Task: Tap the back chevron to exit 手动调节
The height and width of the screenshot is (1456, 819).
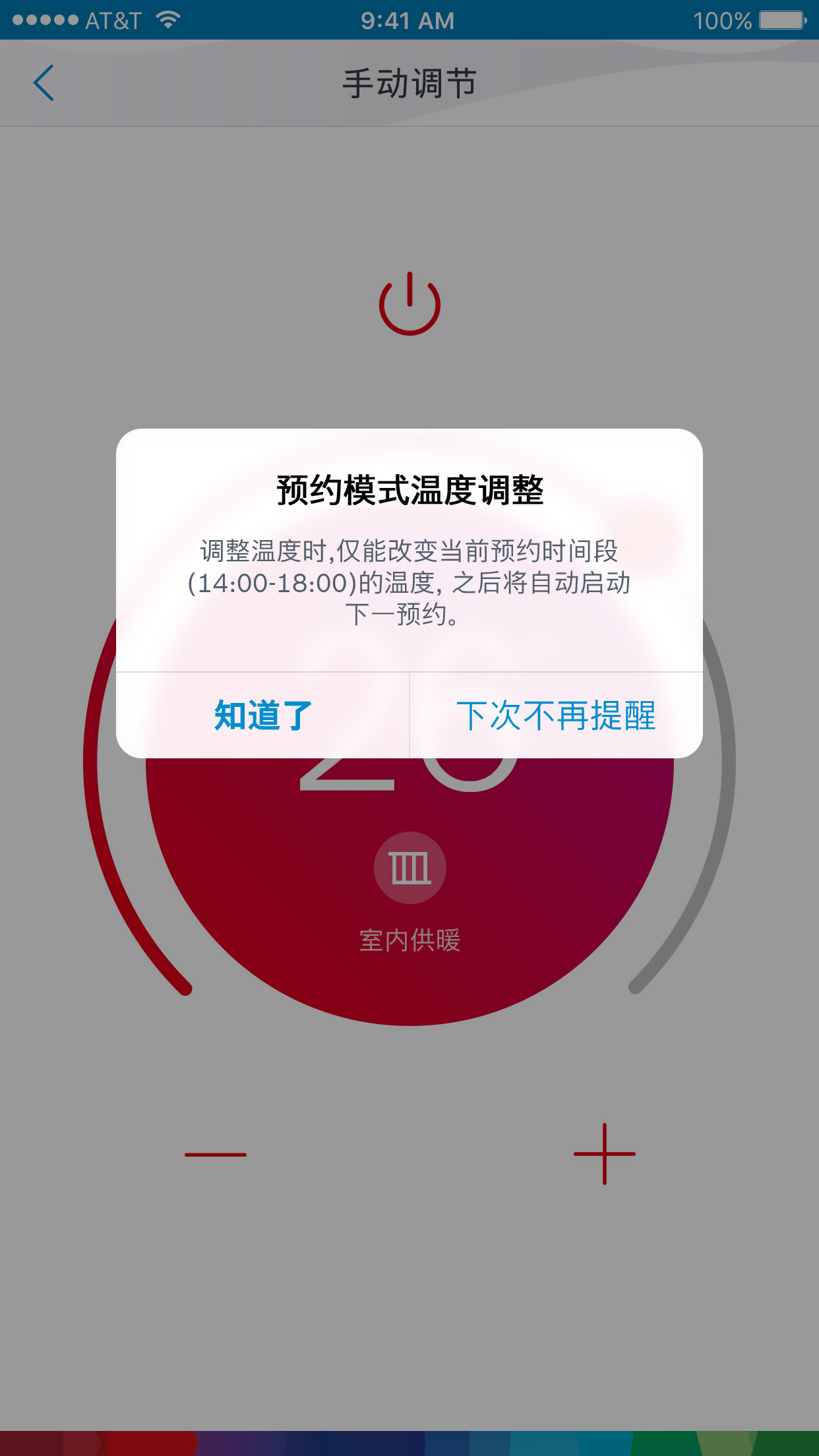Action: tap(44, 82)
